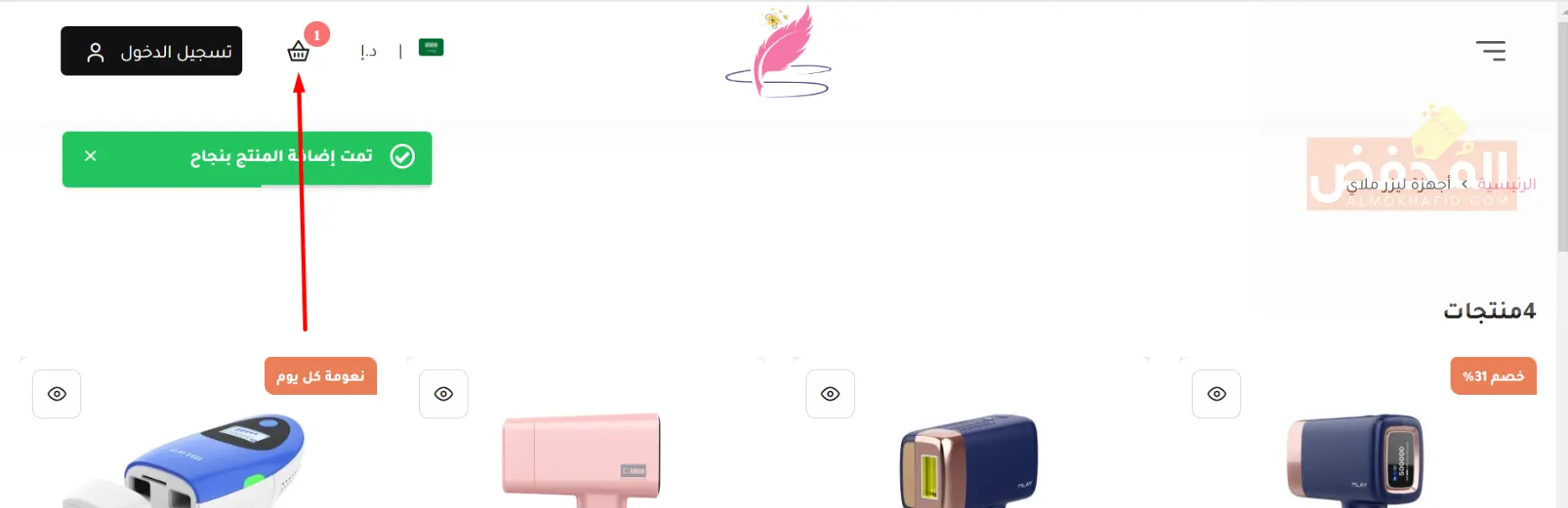This screenshot has width=1568, height=508.
Task: Tap the تسجيل الدخول login button
Action: coord(152,51)
